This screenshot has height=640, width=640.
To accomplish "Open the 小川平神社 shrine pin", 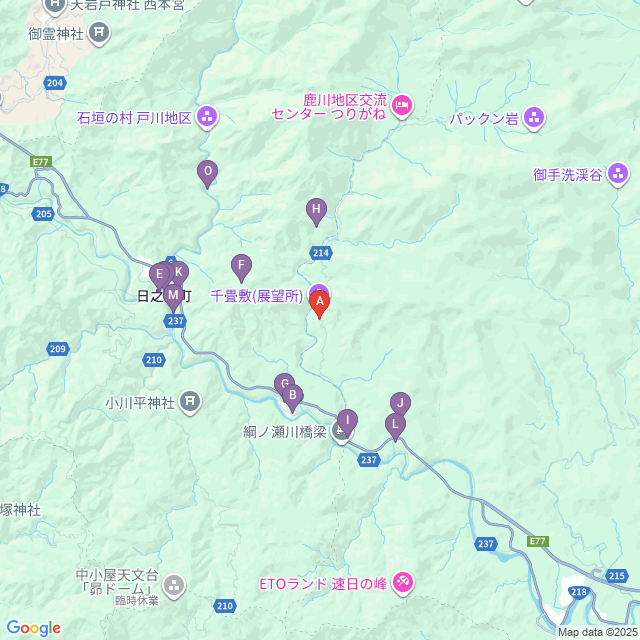I will pos(190,403).
